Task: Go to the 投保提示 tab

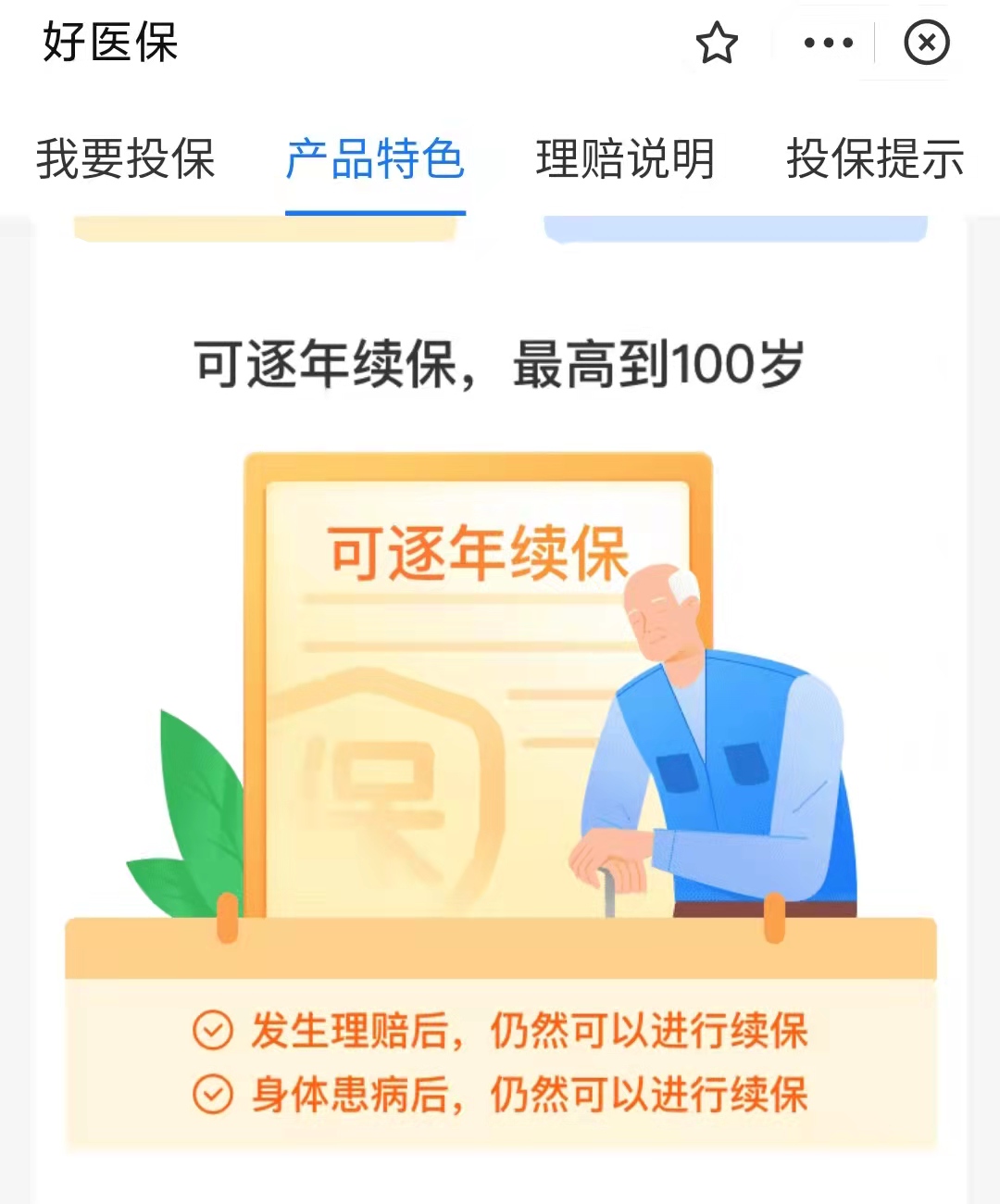Action: point(875,159)
